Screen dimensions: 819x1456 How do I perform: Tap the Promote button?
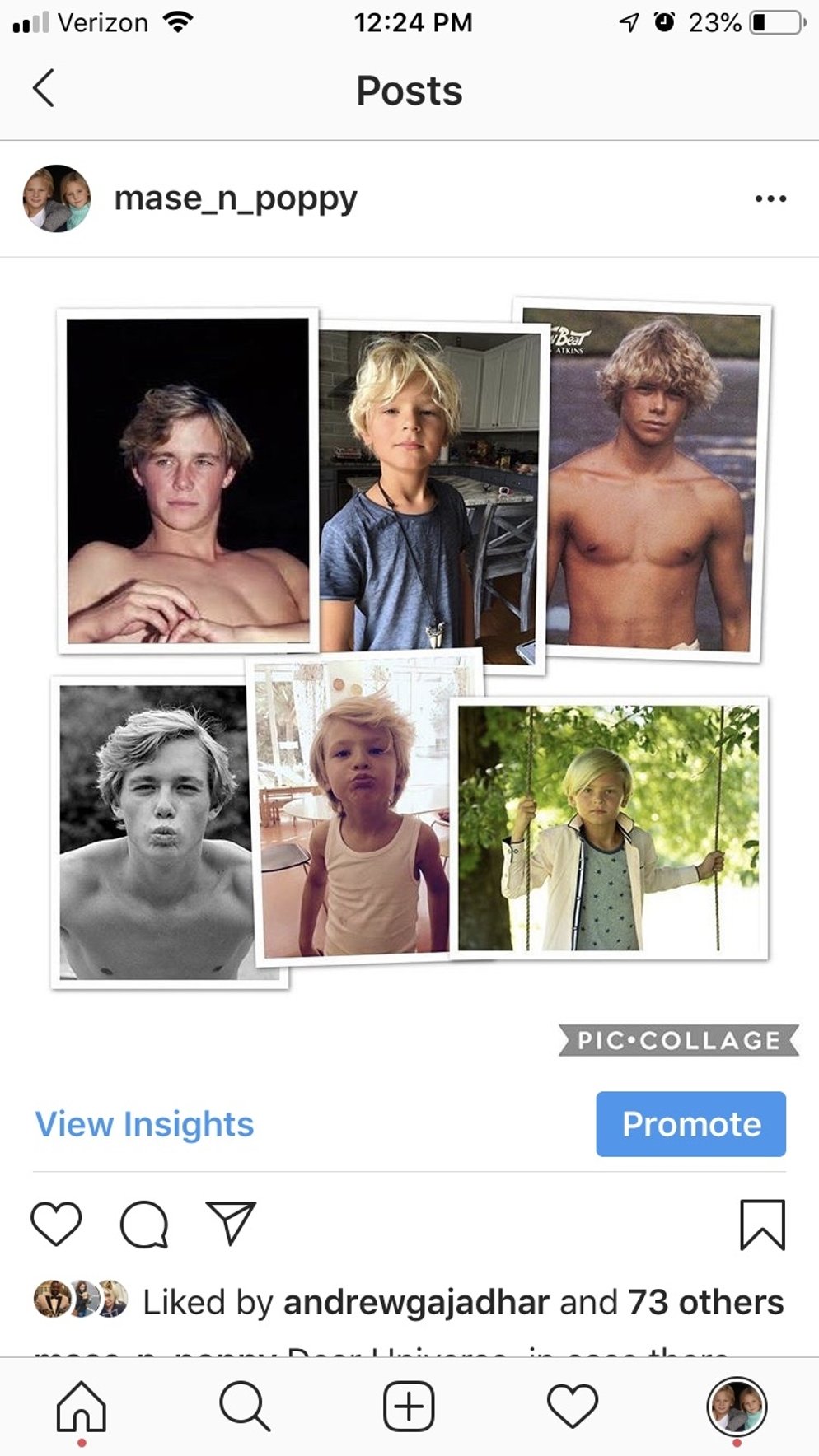coord(690,1124)
